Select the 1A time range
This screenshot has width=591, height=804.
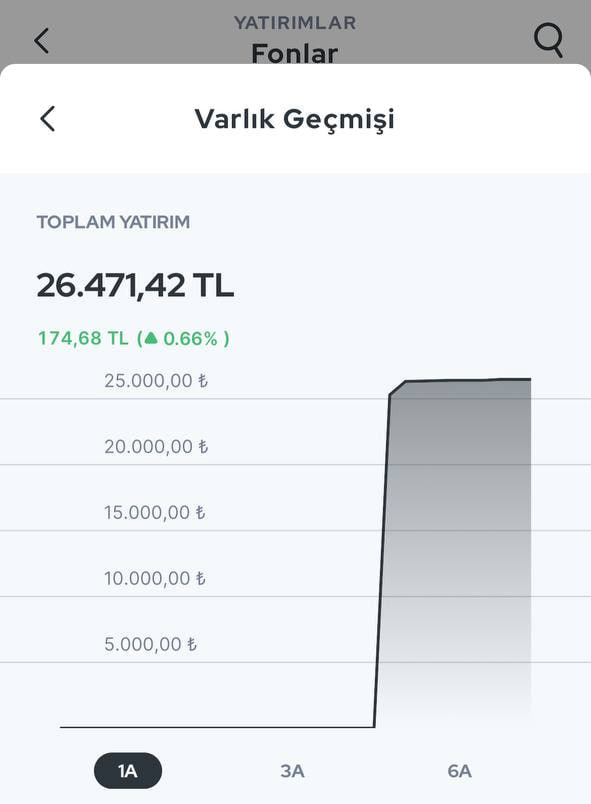coord(128,770)
